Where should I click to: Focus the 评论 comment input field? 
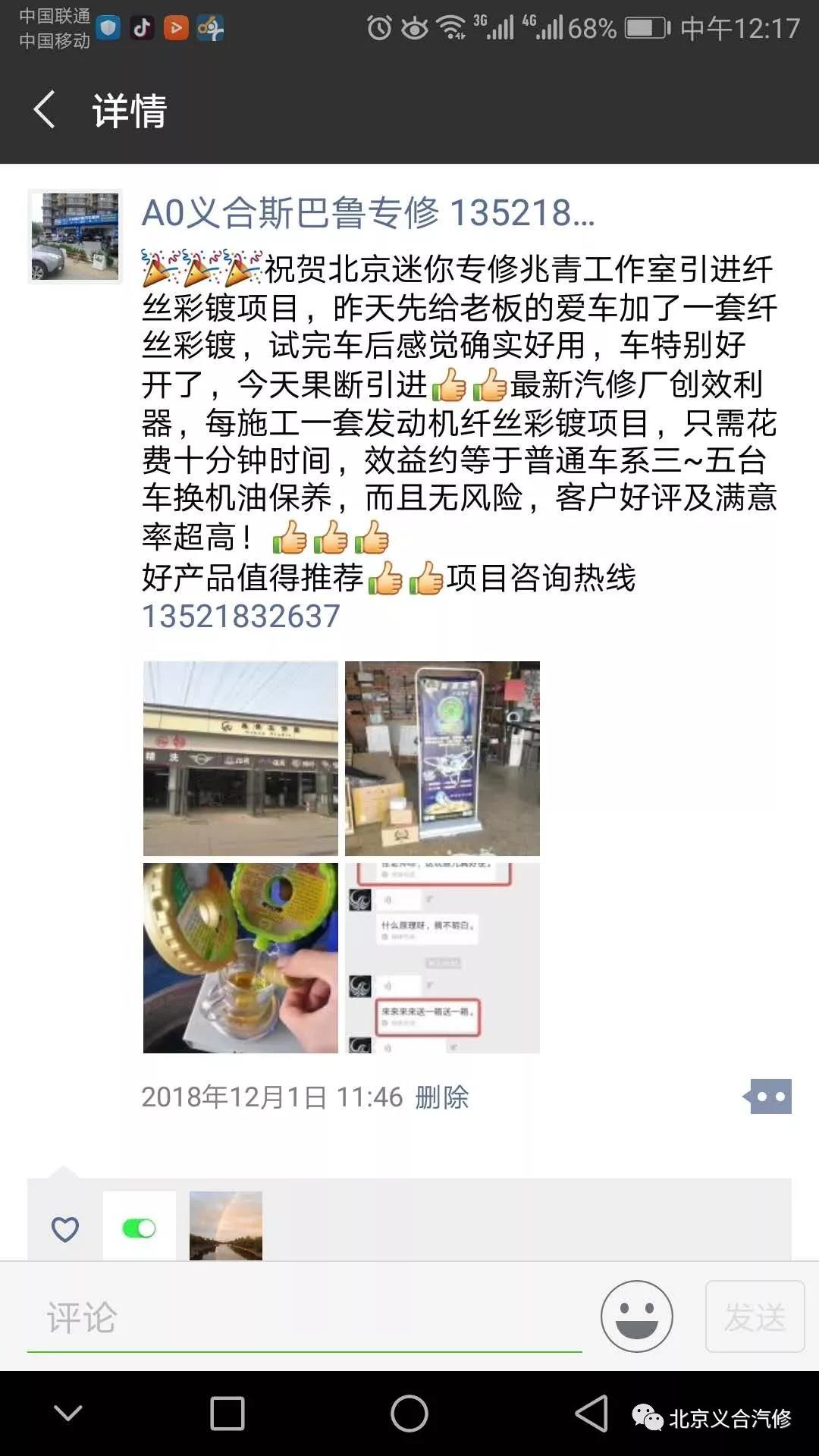point(303,1318)
